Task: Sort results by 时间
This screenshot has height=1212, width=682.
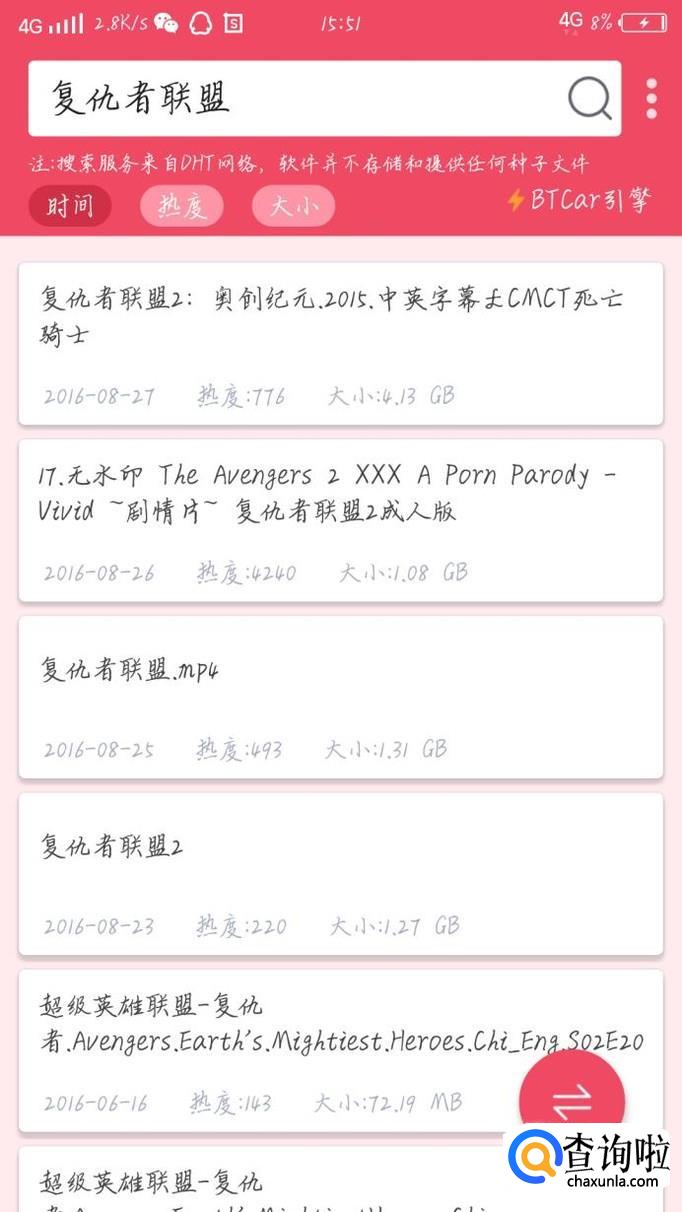Action: (x=70, y=206)
